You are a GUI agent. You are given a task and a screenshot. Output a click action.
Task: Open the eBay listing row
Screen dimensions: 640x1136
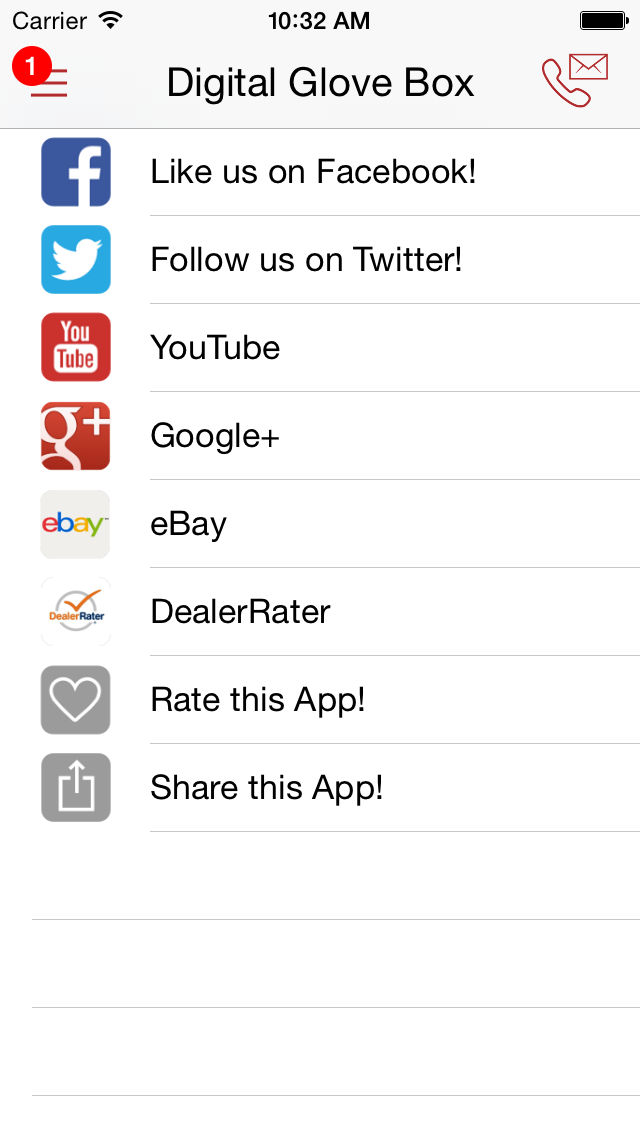point(320,523)
